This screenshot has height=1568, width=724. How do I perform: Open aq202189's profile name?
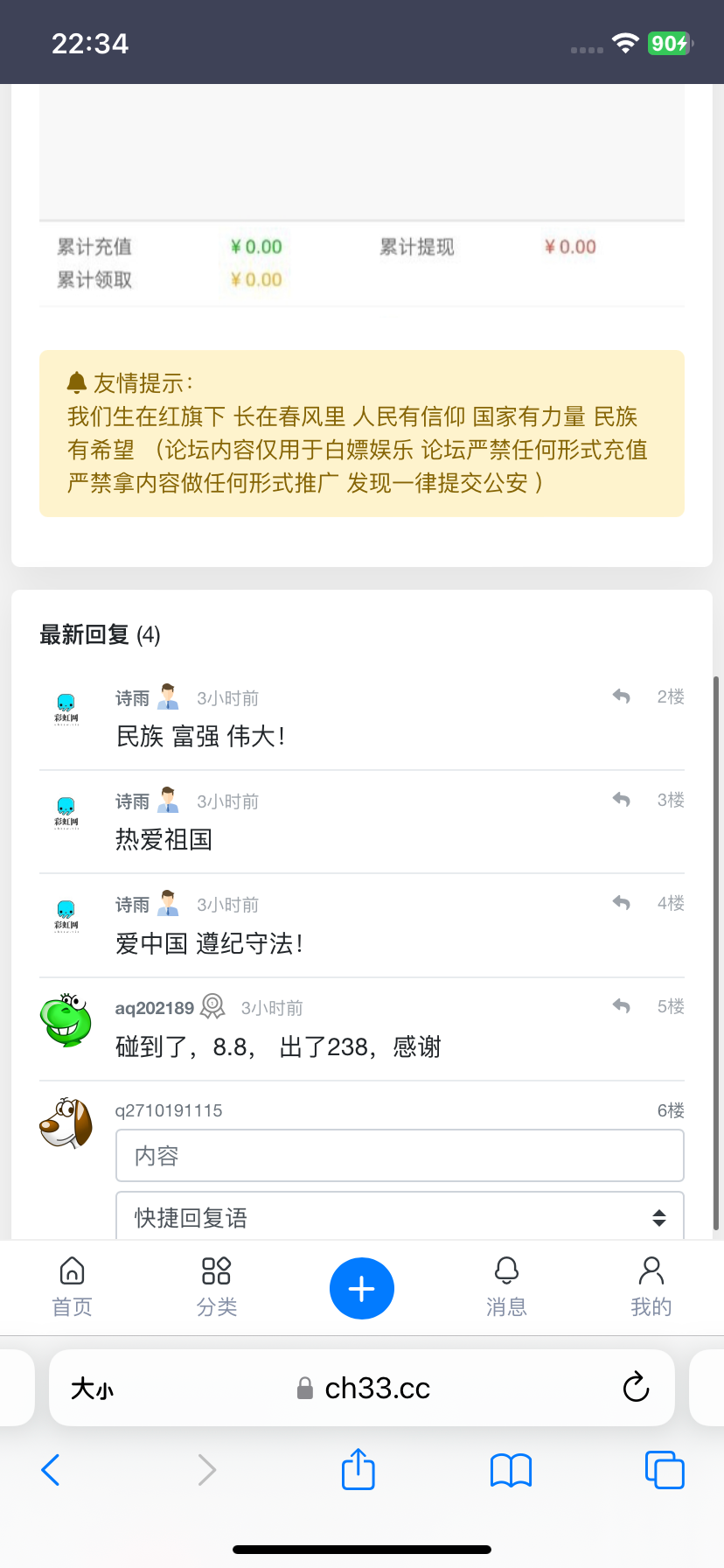coord(155,1008)
